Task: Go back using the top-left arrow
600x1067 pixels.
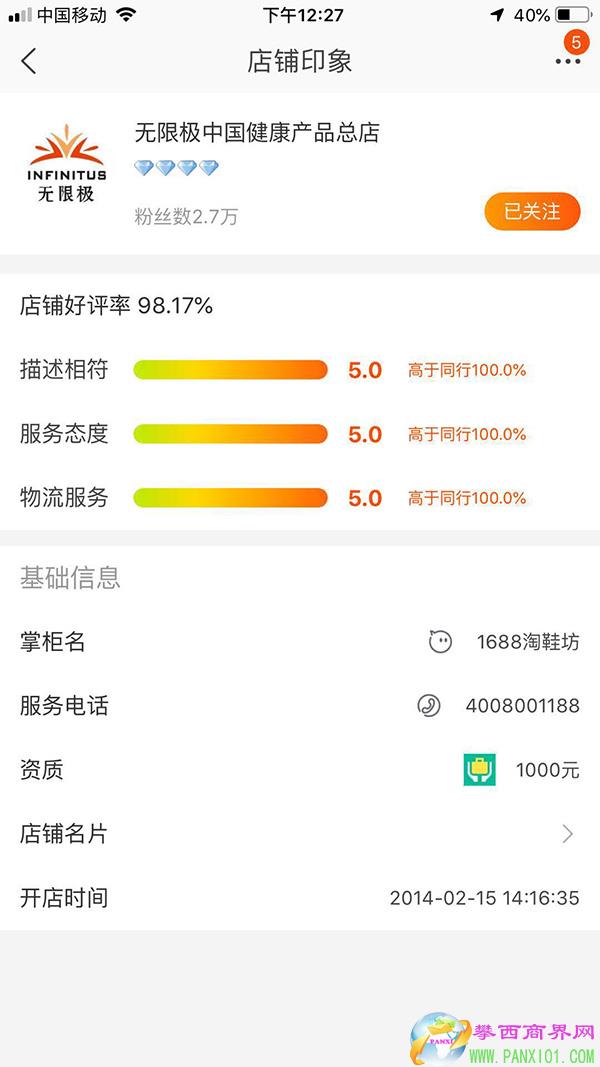Action: 29,61
